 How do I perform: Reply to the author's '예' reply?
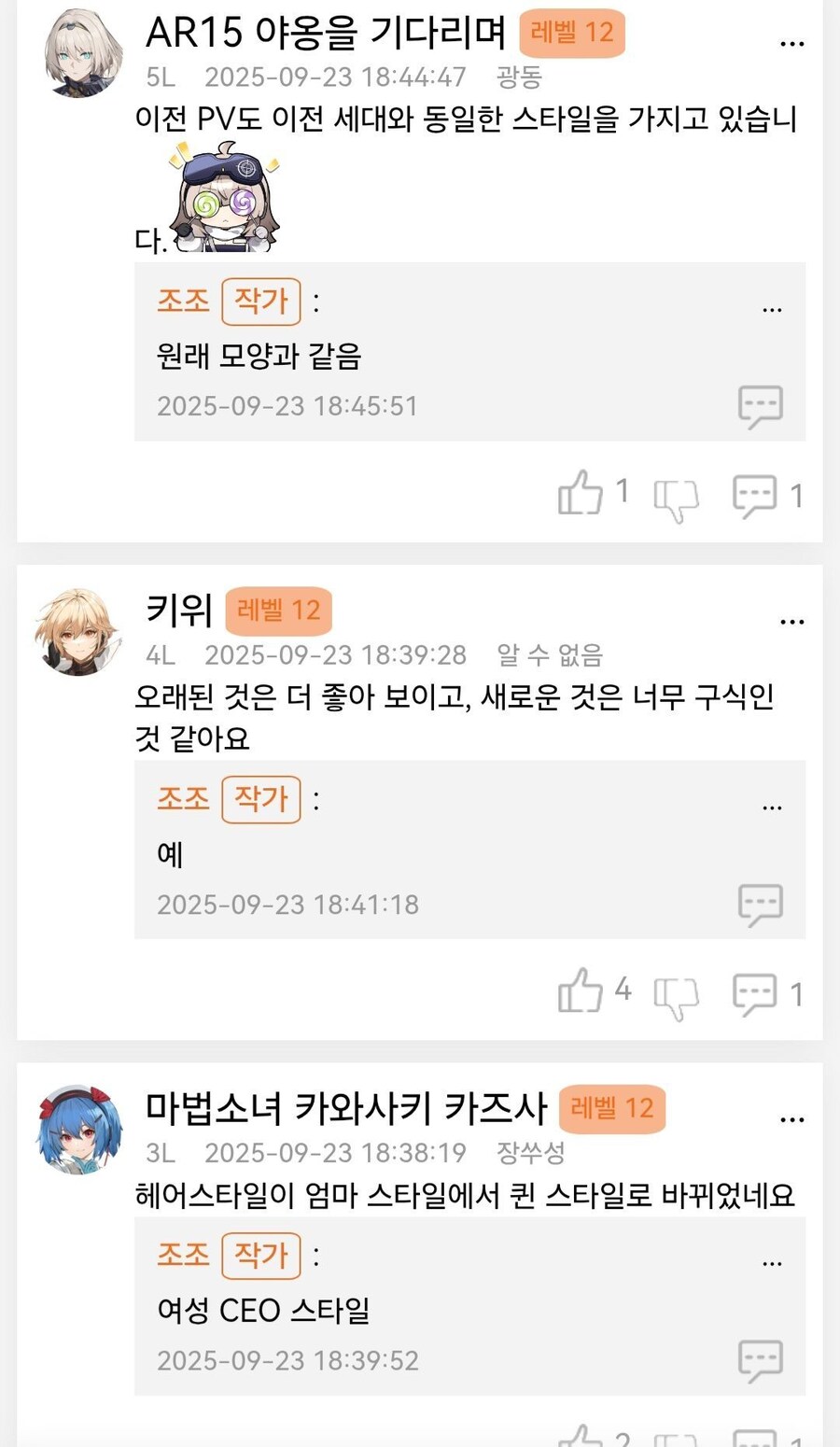760,904
